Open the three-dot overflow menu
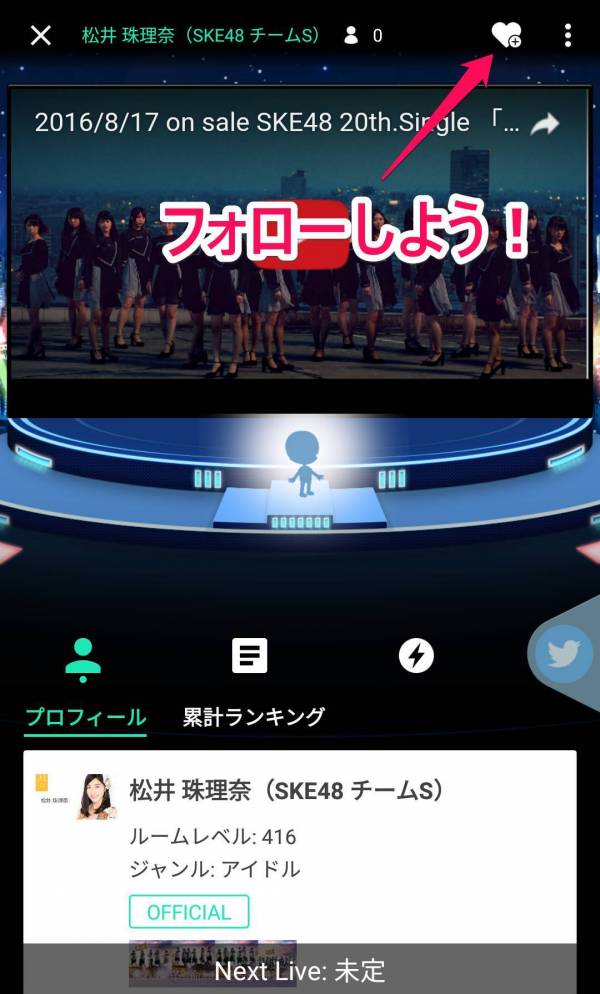Screen dimensions: 600x994 coord(567,36)
